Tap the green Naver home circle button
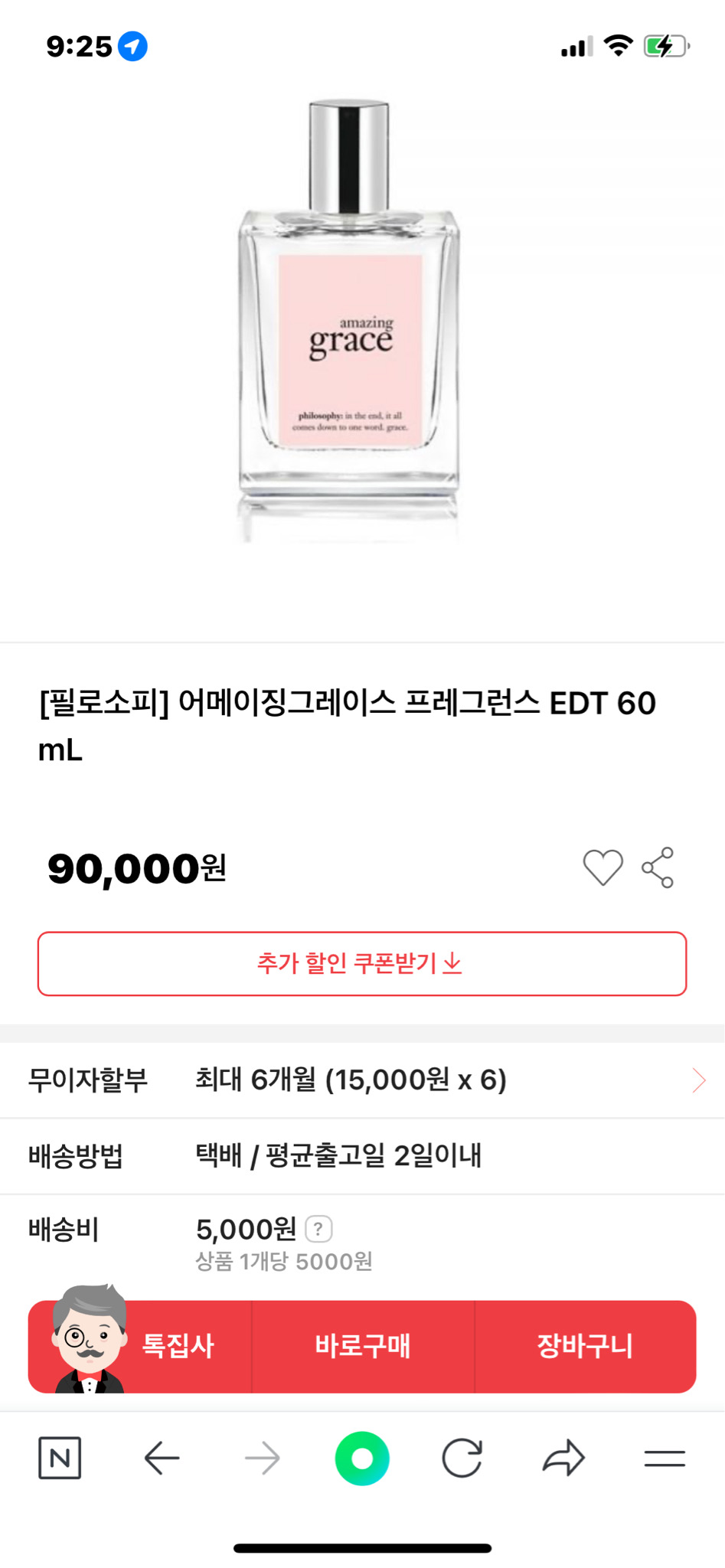Viewport: 725px width, 1568px height. point(362,1458)
